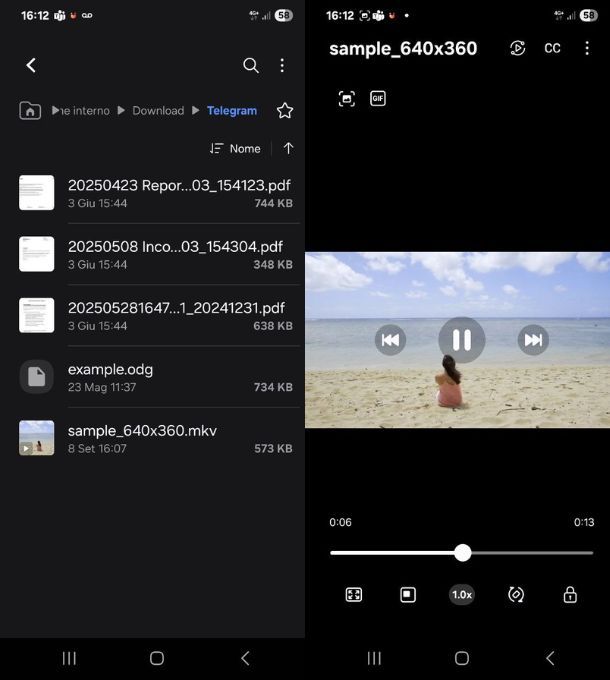
Task: Lock the video player controls
Action: tap(570, 594)
